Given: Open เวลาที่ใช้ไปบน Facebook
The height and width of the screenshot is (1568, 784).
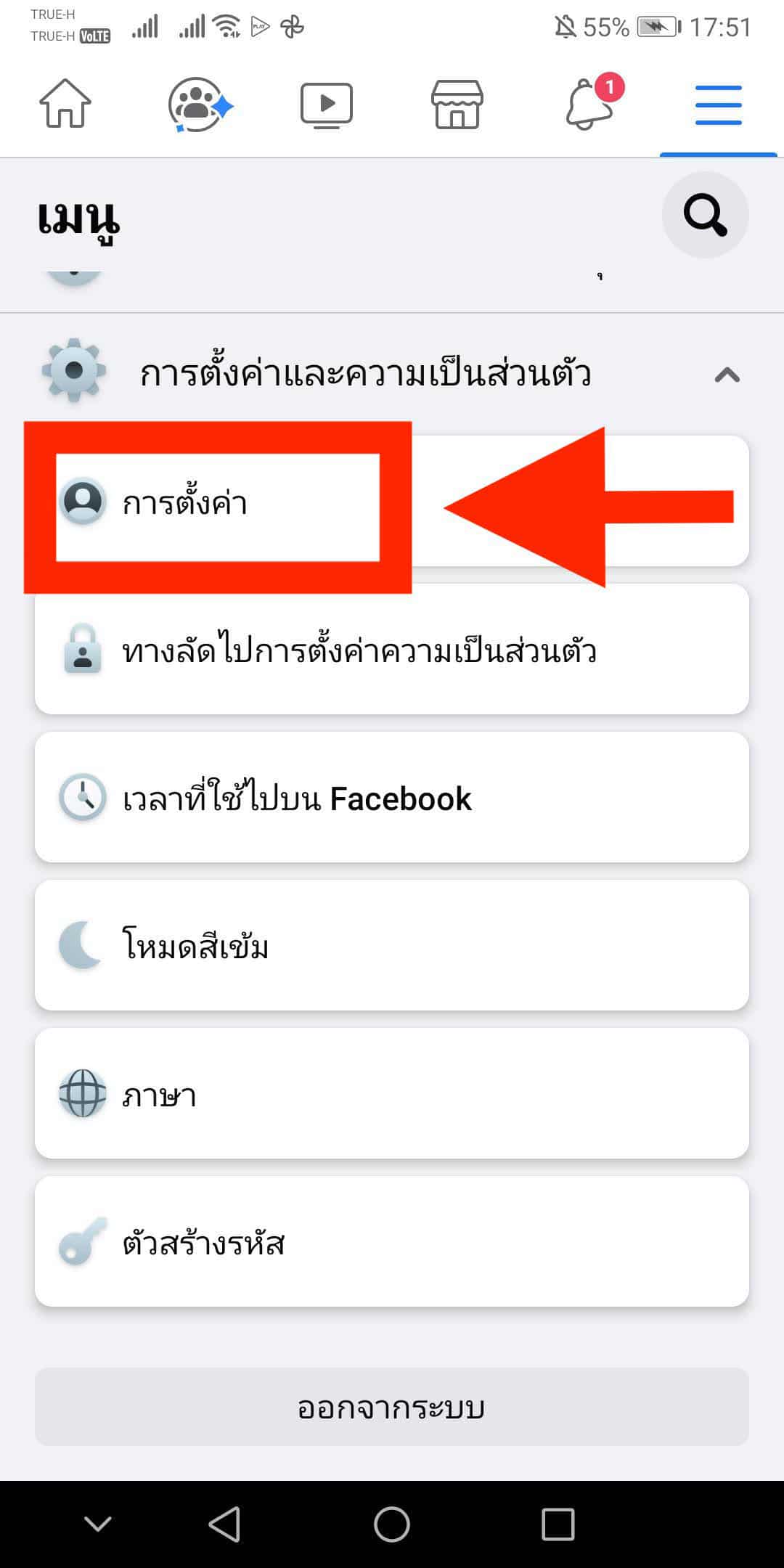Looking at the screenshot, I should point(392,797).
